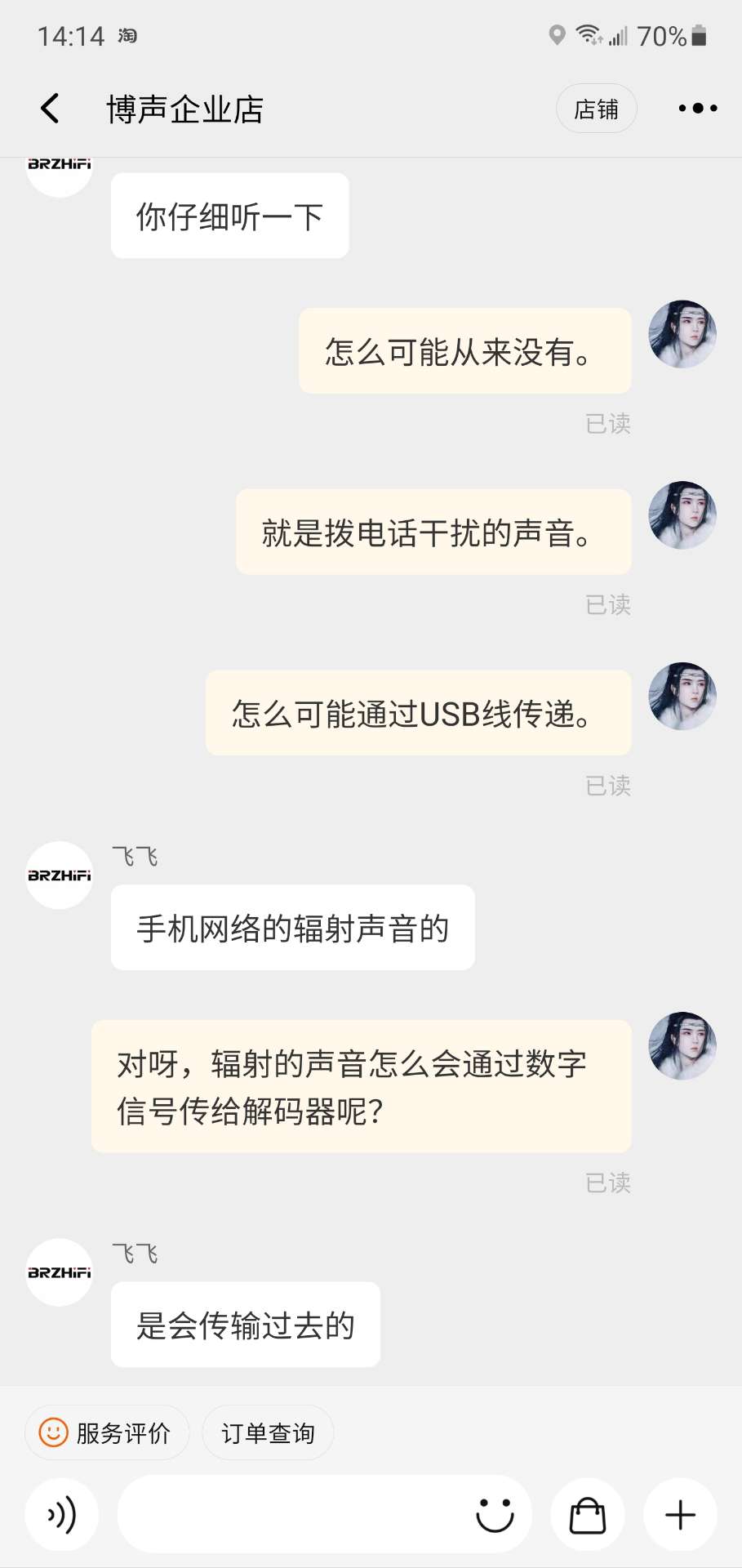Expand the plus attachment options
742x1568 pixels.
pos(680,1515)
